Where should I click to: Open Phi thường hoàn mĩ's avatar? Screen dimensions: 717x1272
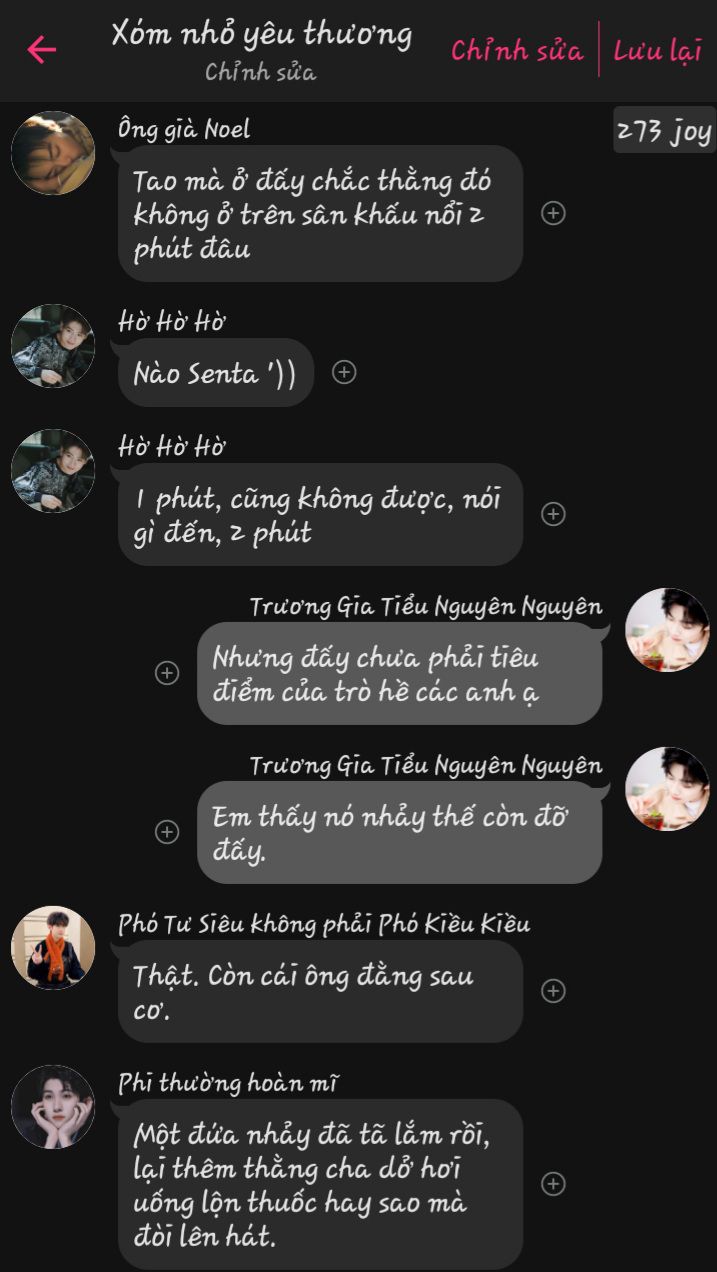53,1106
